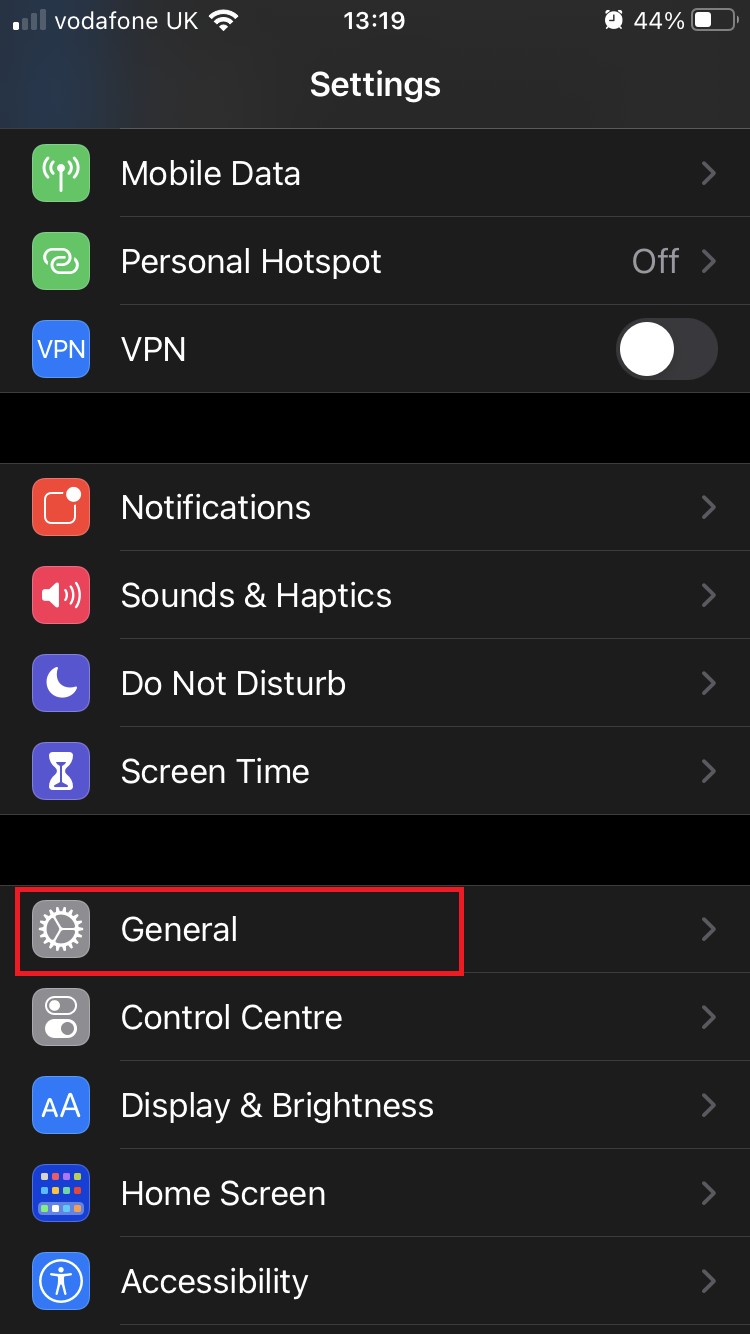Tap the Personal Hotspot chain-link icon
The height and width of the screenshot is (1334, 750).
[x=61, y=261]
